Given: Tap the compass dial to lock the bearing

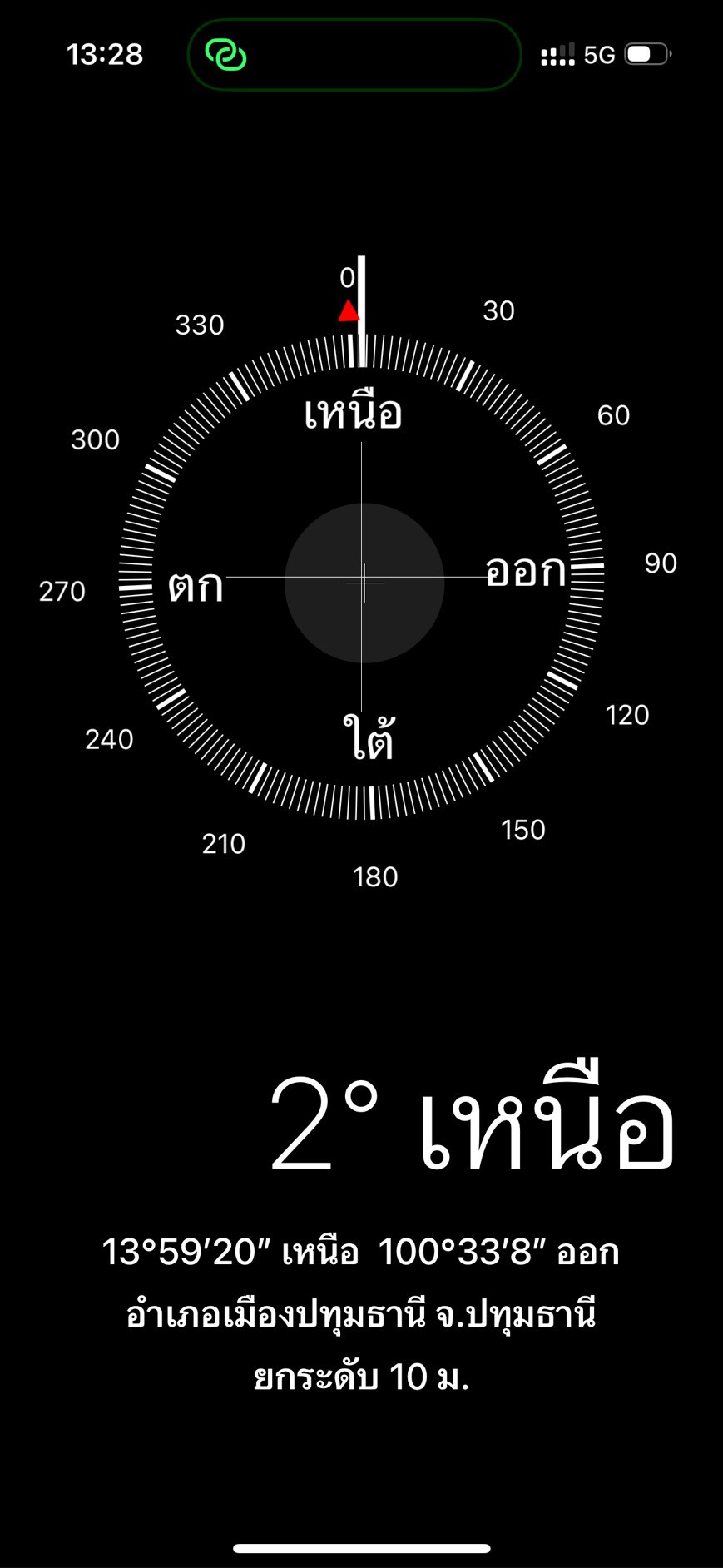Looking at the screenshot, I should pyautogui.click(x=363, y=580).
